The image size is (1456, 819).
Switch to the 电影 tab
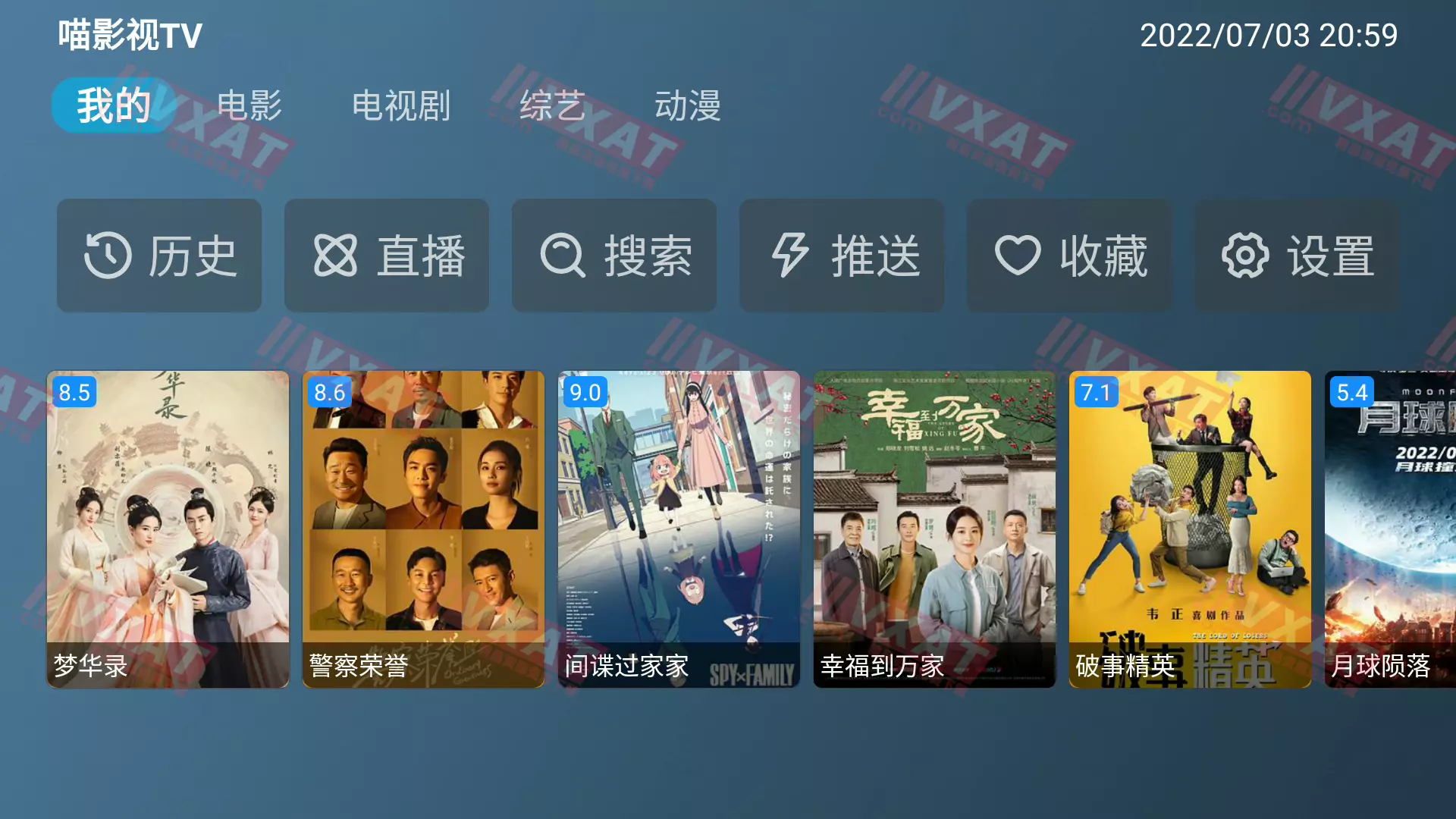(x=249, y=105)
